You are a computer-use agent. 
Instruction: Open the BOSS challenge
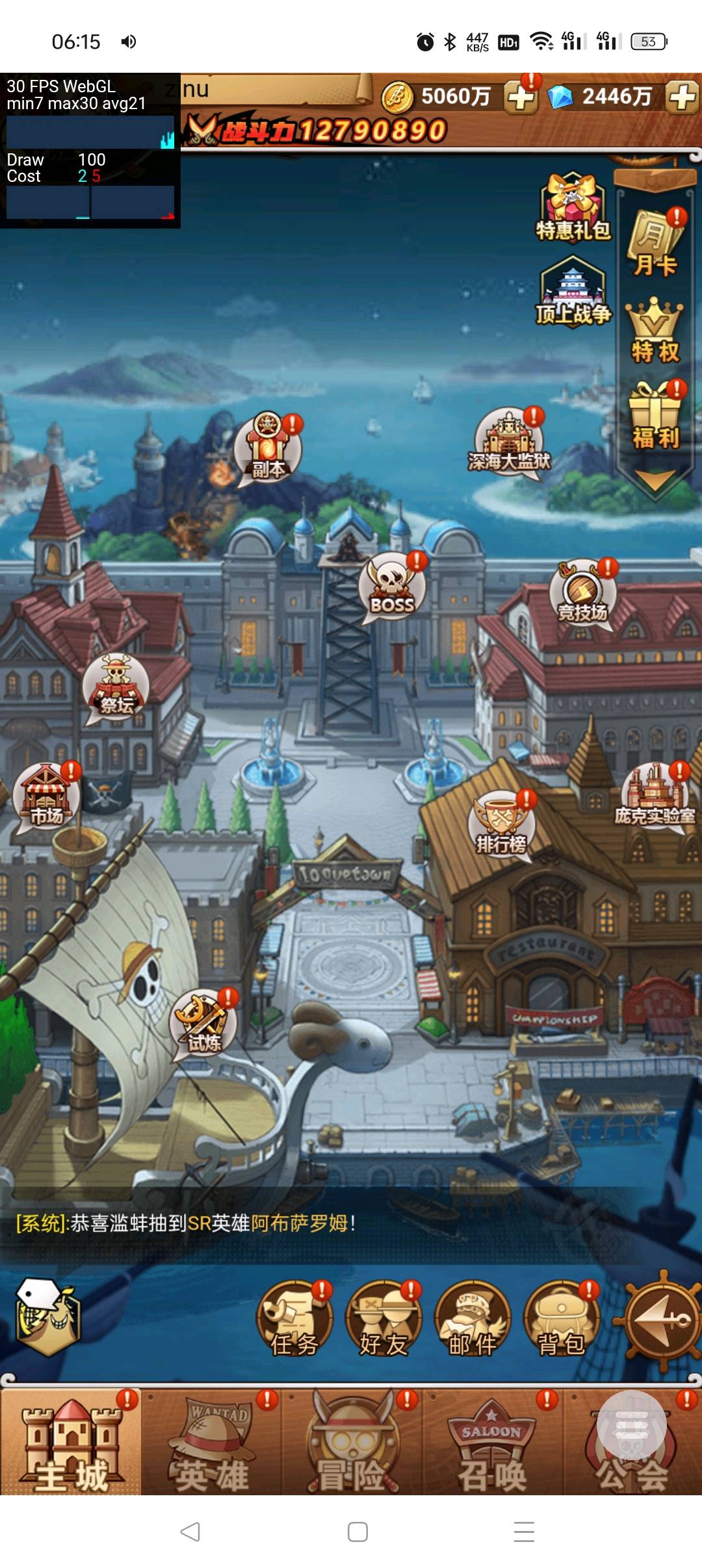(391, 586)
